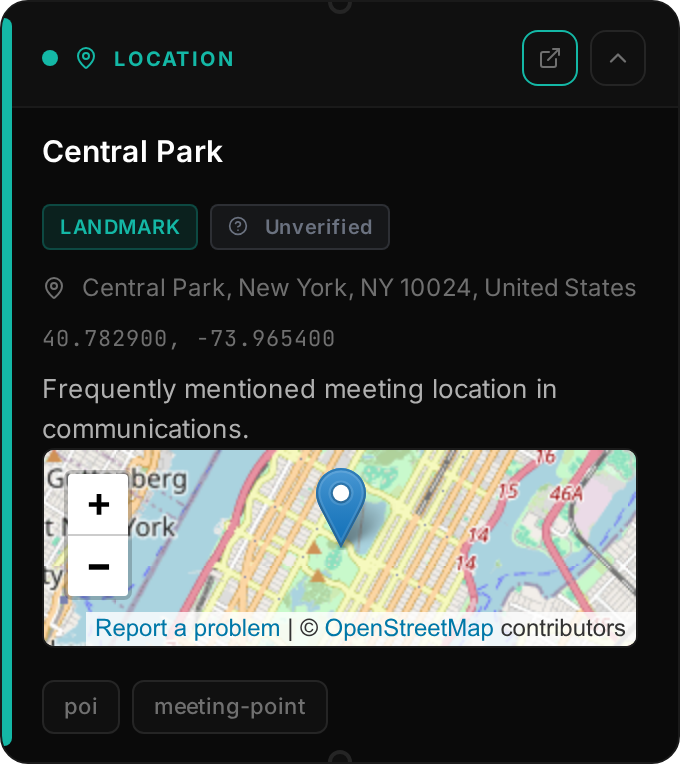The image size is (680, 764).
Task: Select the meeting-point tag
Action: pos(230,707)
